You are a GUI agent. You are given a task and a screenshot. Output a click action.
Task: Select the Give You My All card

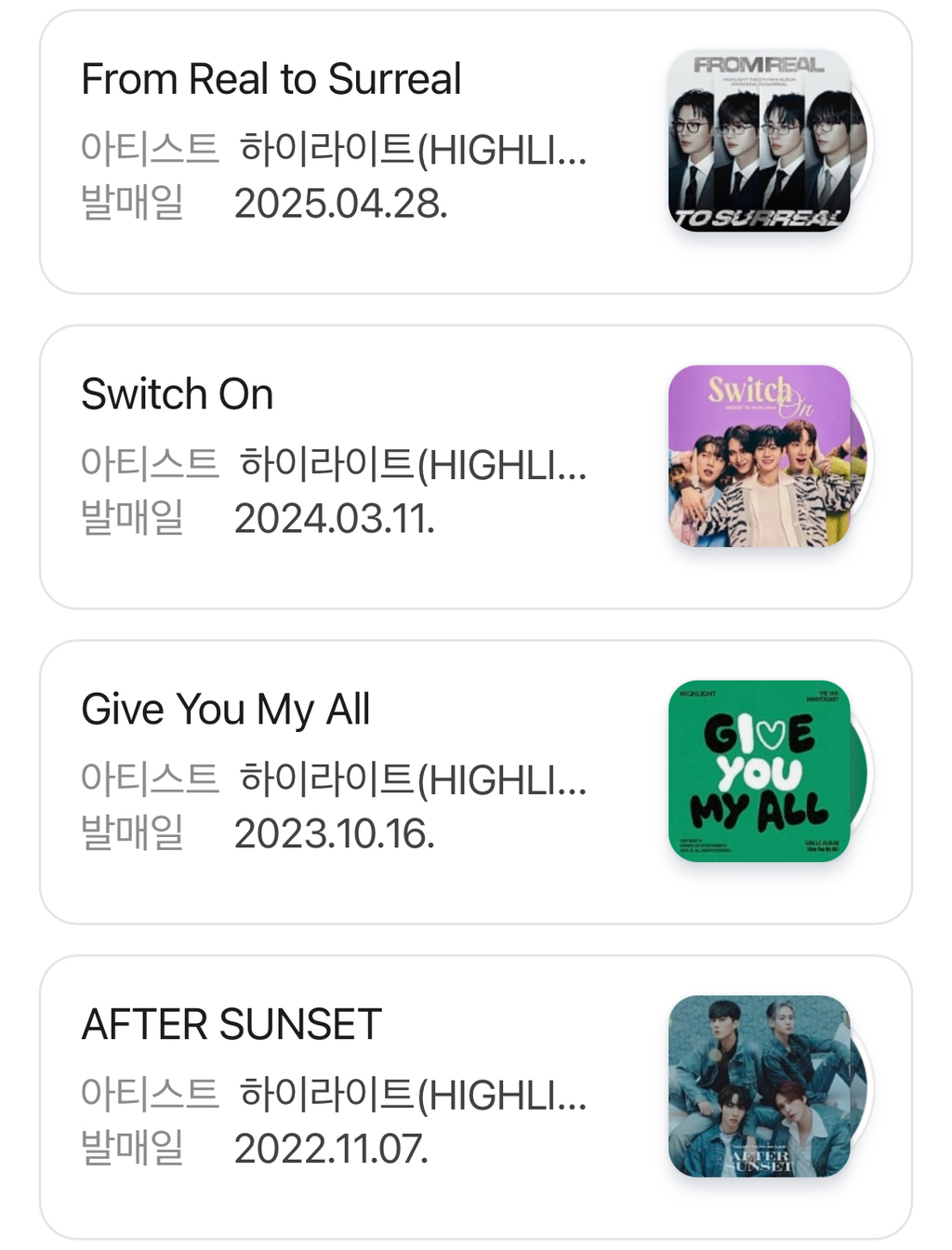point(476,778)
